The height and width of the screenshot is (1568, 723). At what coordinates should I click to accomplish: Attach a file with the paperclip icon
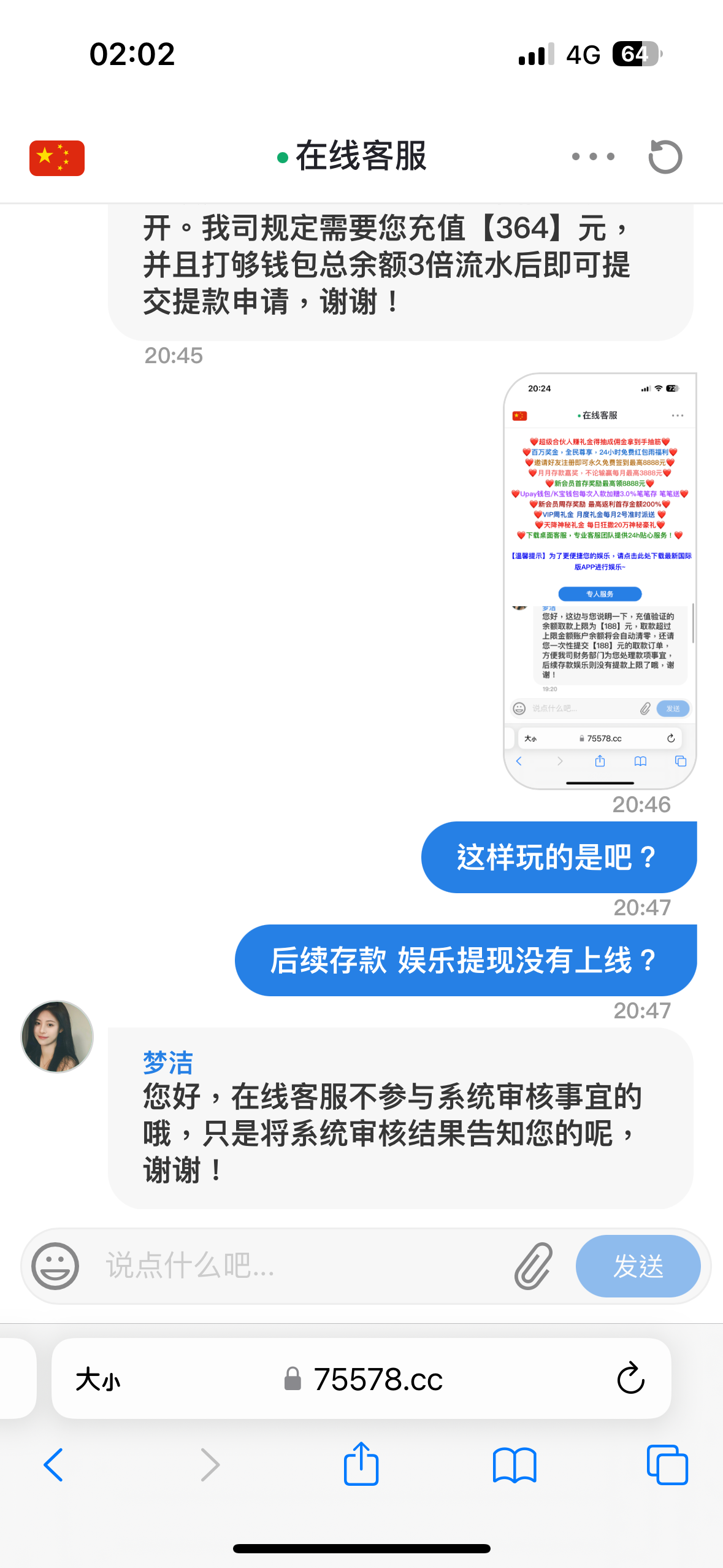click(534, 1266)
